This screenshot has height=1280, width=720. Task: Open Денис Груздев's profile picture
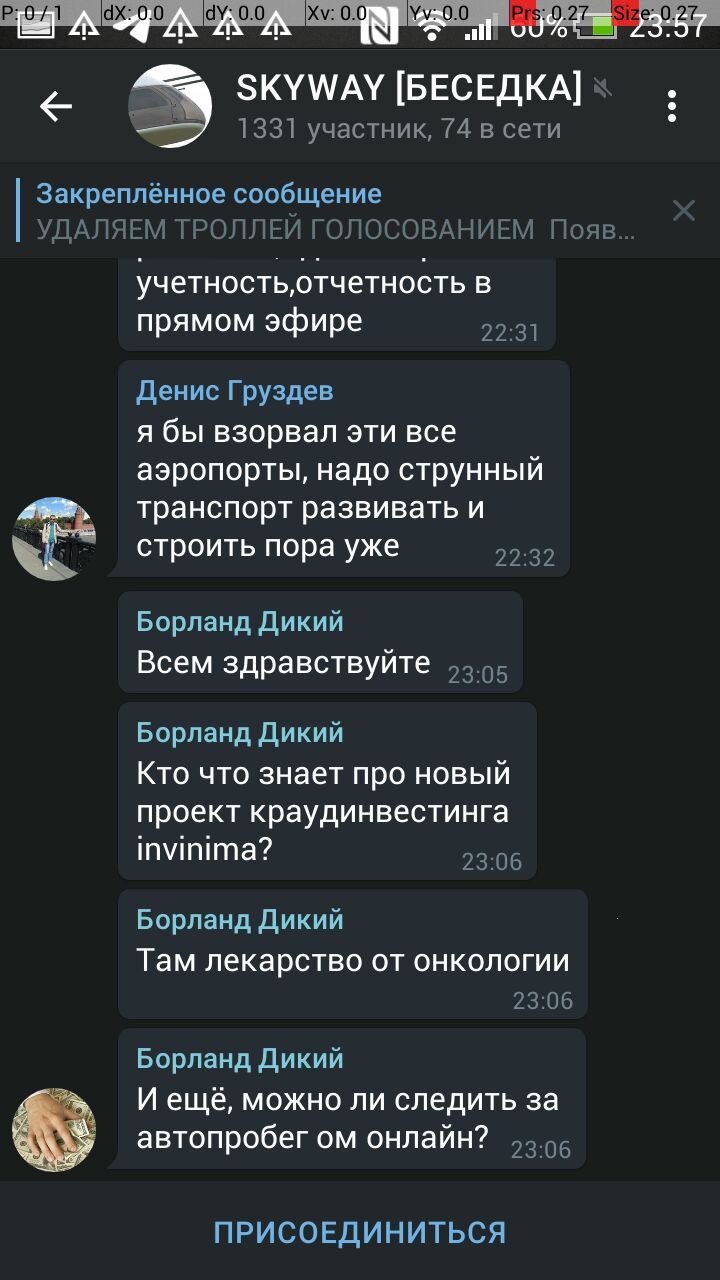pyautogui.click(x=54, y=538)
